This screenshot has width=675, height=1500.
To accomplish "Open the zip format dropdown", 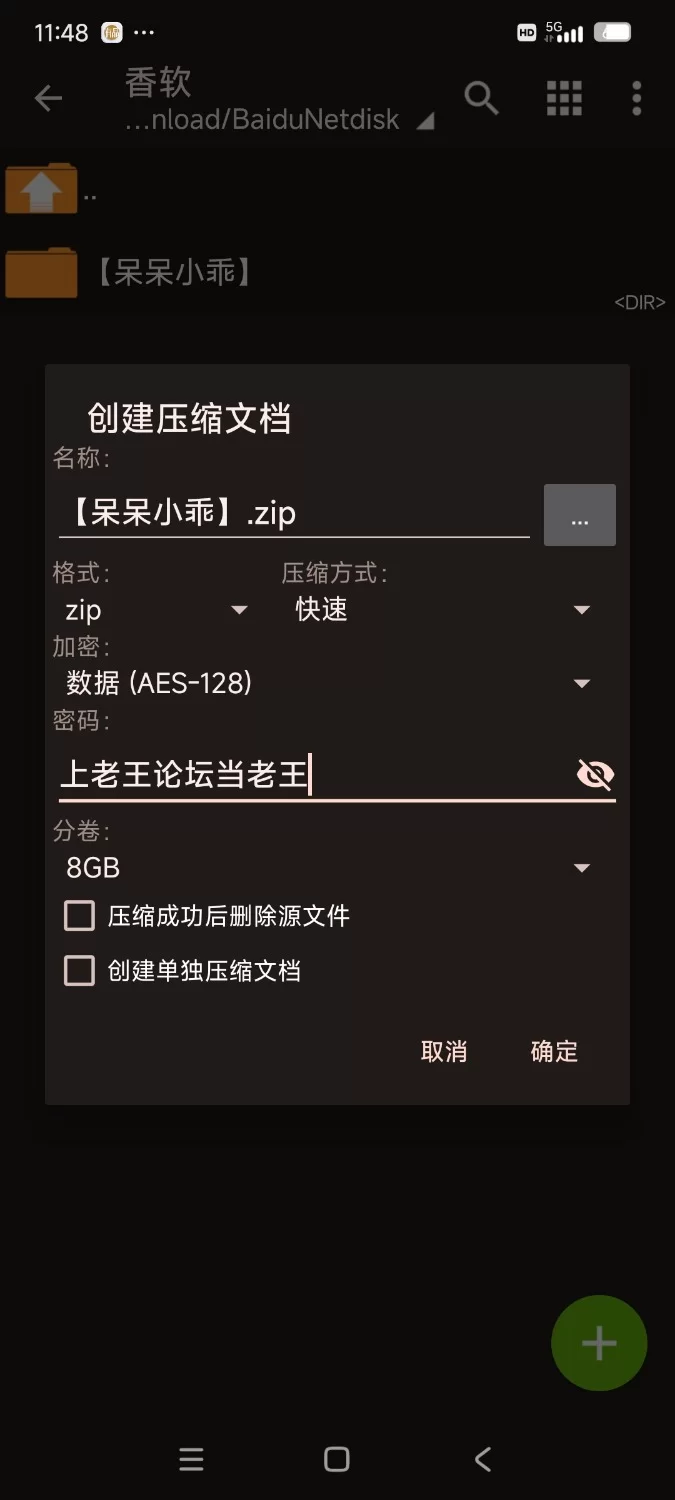I will 155,610.
